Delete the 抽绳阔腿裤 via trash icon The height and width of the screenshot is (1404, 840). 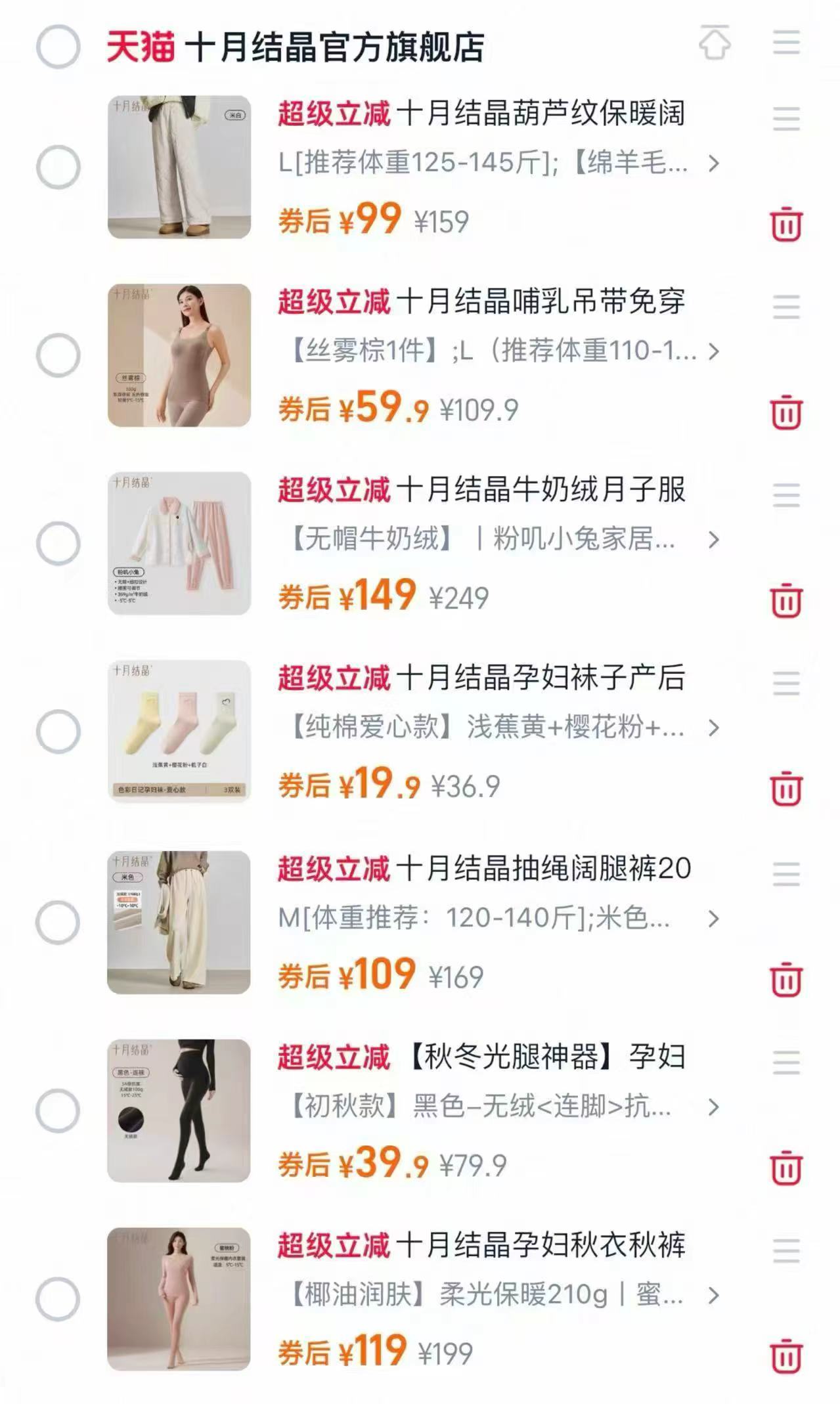point(787,978)
